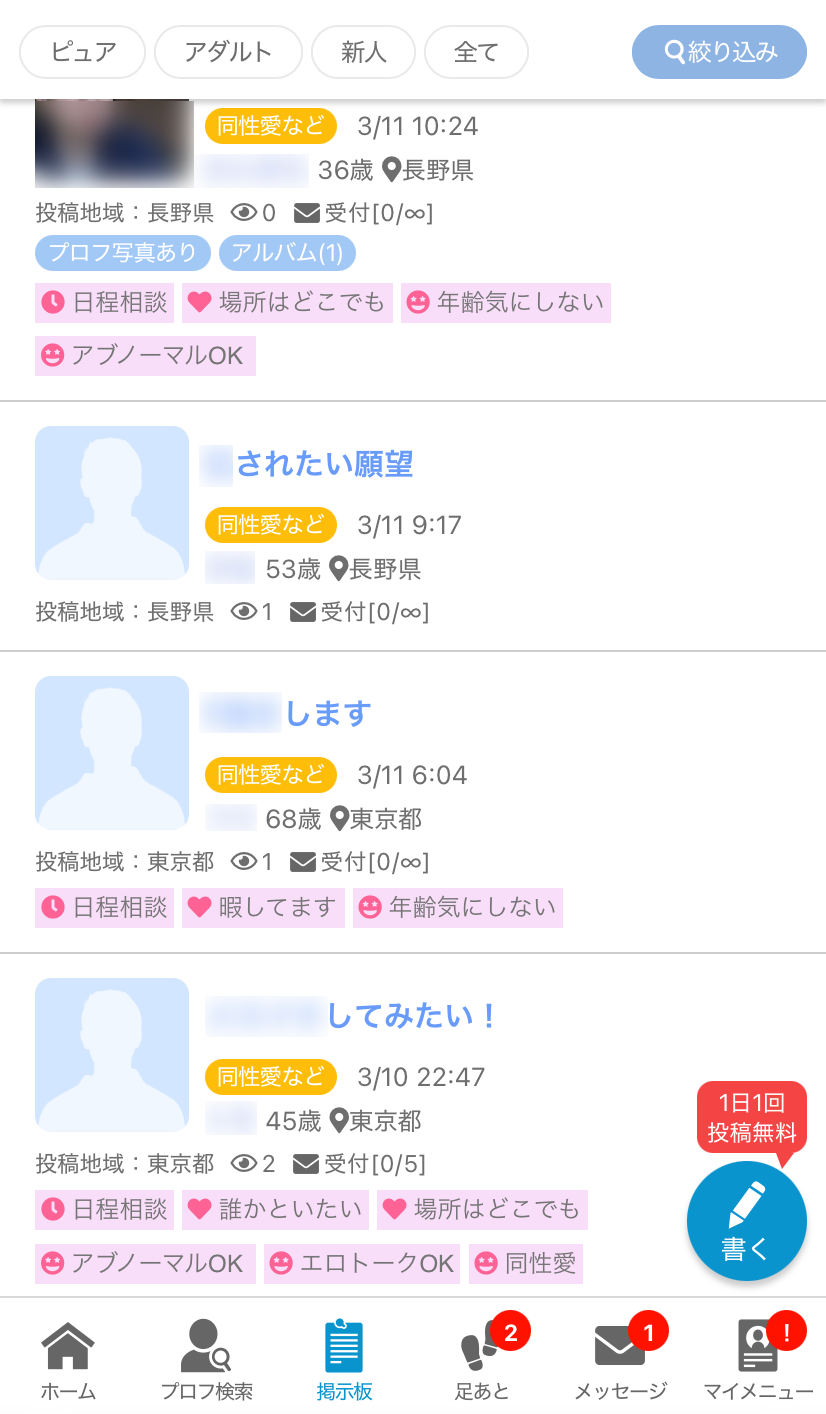Filter posts by 新人
This screenshot has height=1414, width=826.
[363, 52]
